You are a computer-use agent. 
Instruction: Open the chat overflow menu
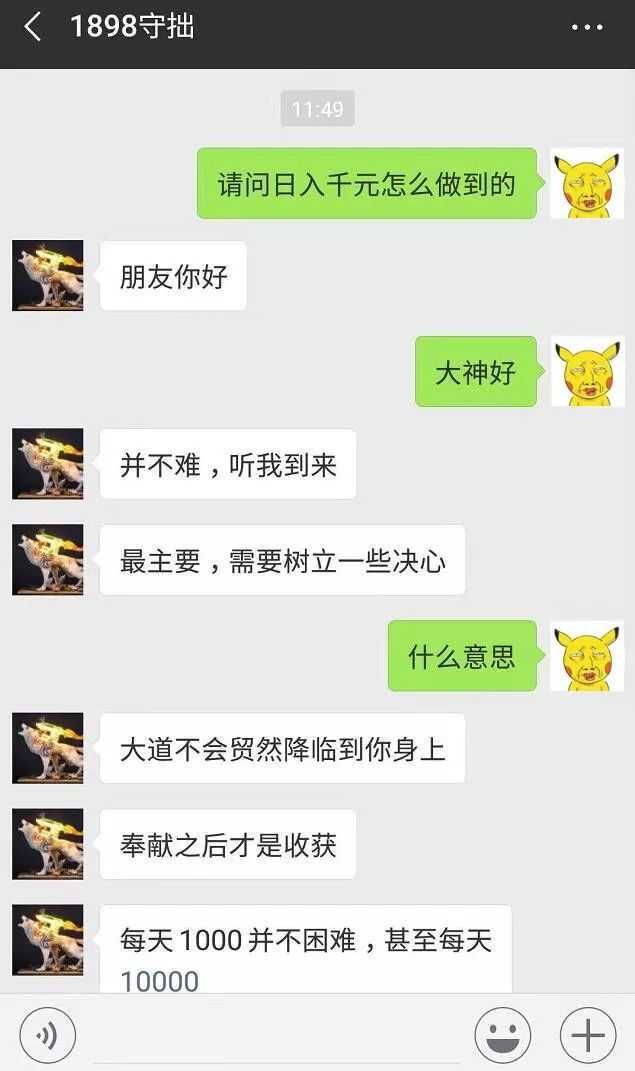pyautogui.click(x=587, y=27)
